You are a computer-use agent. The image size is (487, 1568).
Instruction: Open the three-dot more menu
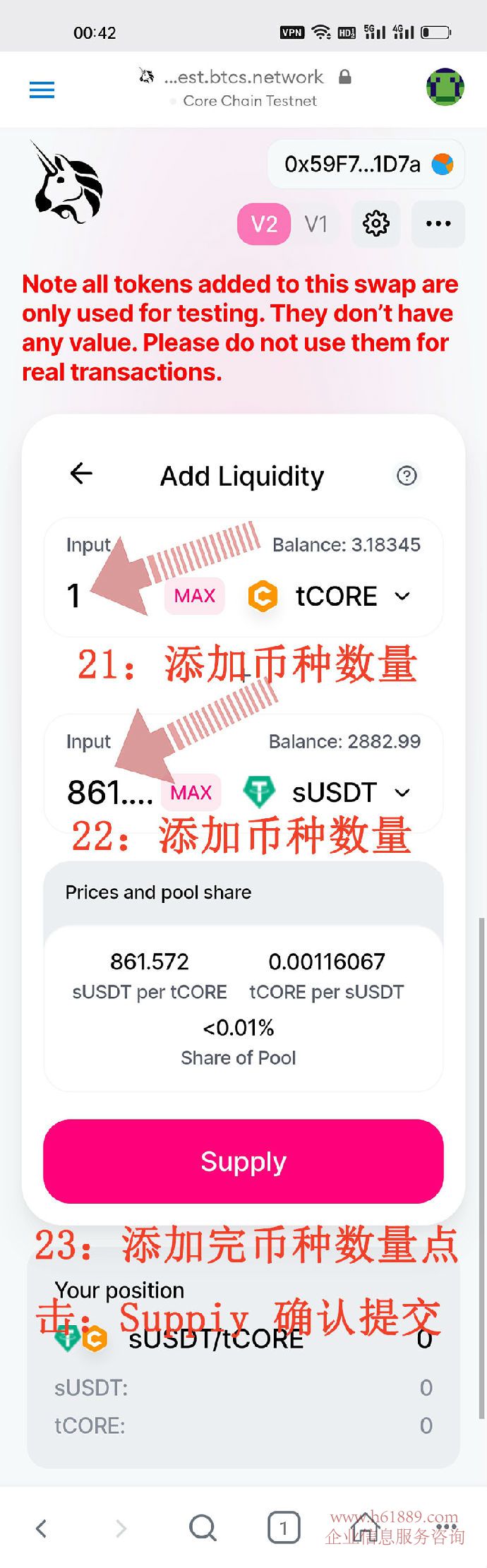438,224
